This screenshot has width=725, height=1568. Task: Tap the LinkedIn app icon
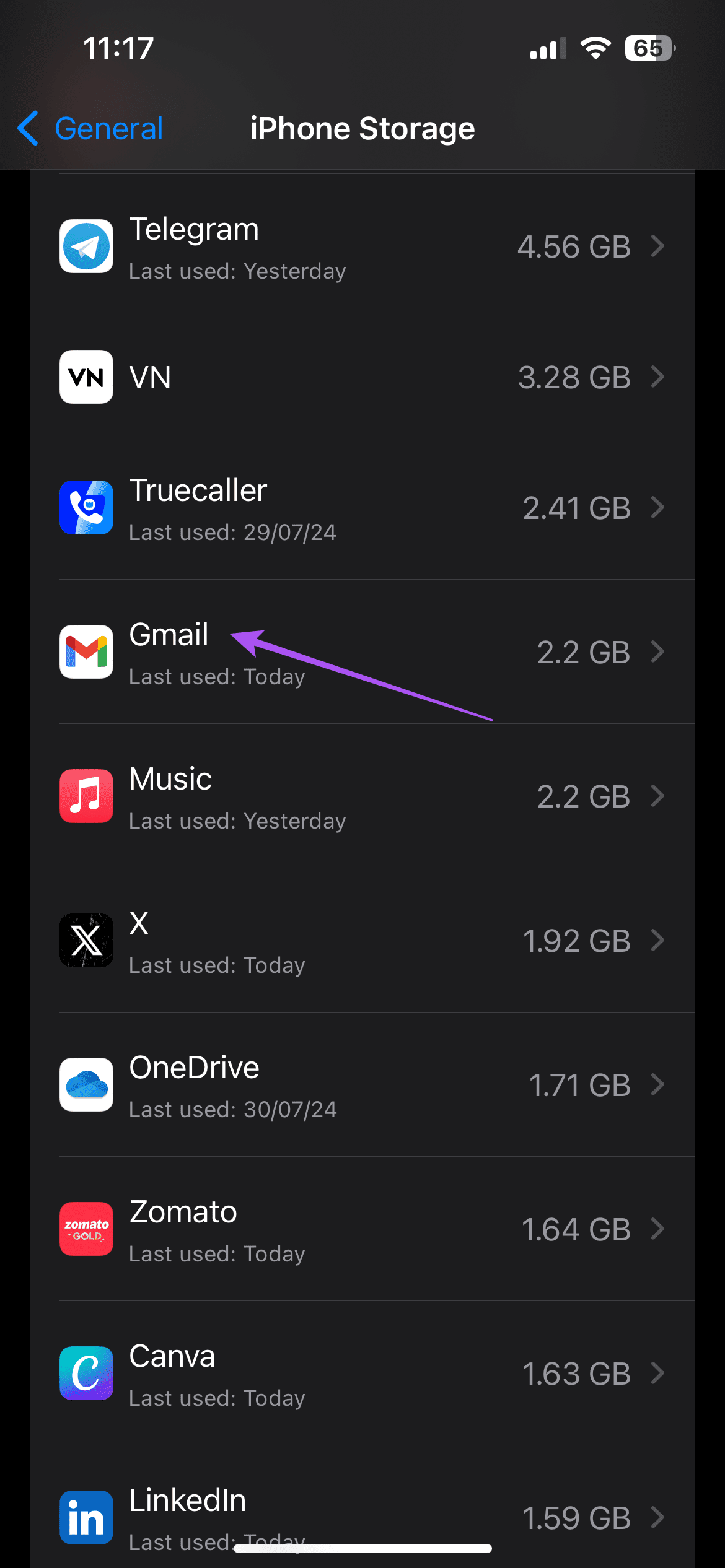86,1517
